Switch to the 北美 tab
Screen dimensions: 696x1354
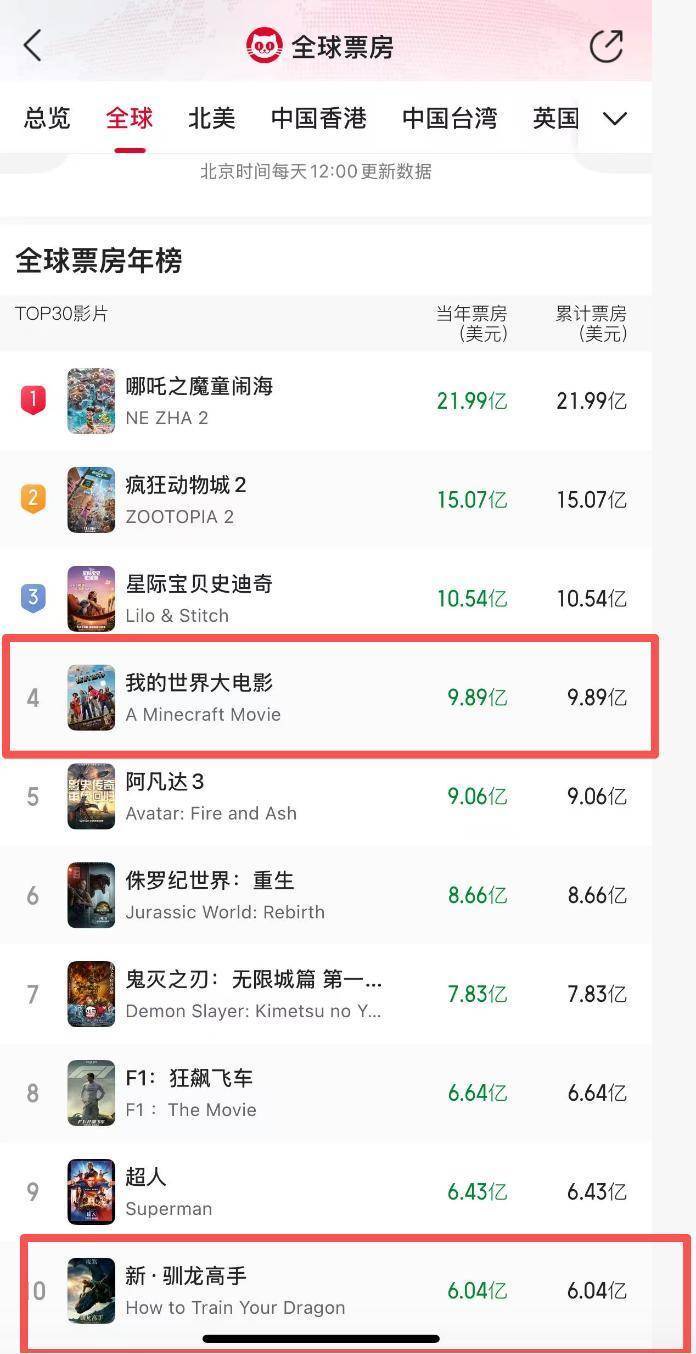coord(212,118)
